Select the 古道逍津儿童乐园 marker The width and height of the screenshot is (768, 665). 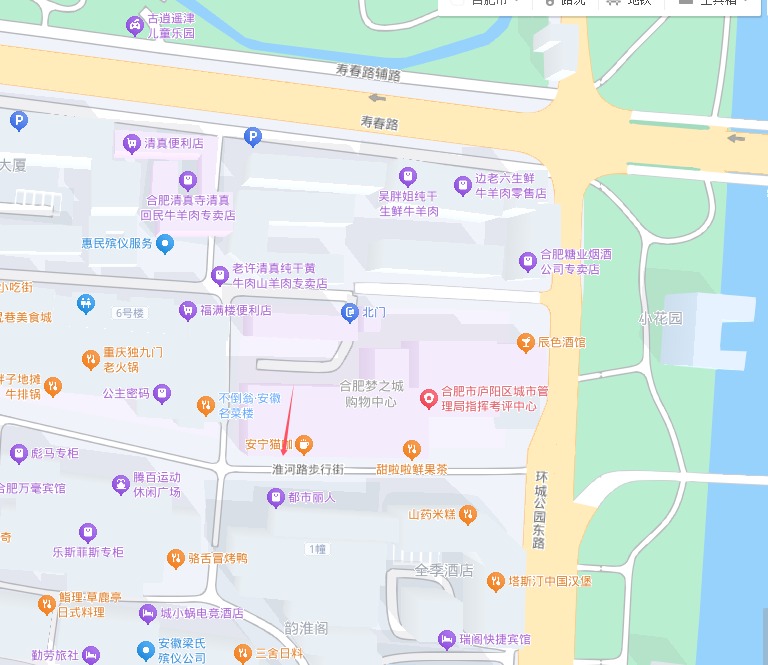[134, 25]
